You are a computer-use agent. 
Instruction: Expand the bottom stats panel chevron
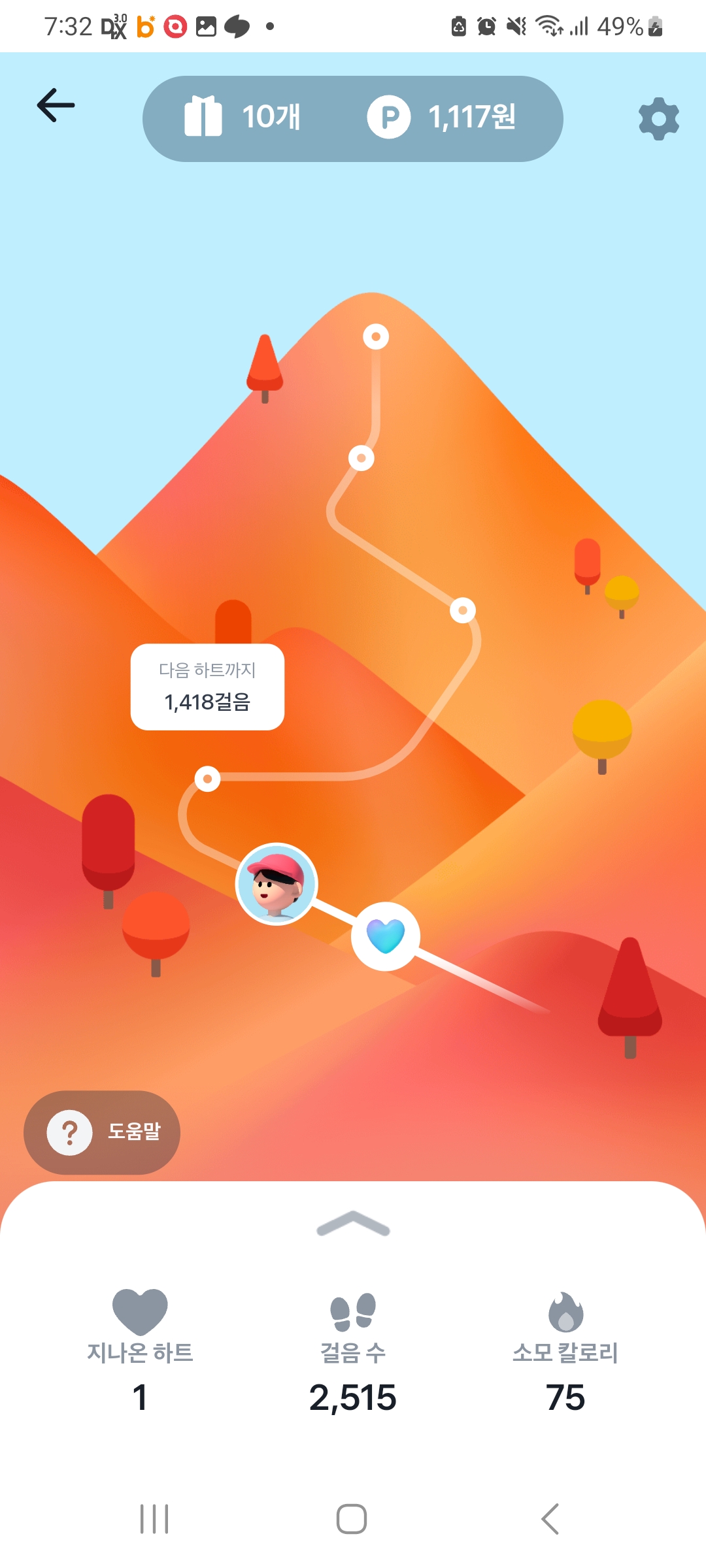pos(353,1224)
